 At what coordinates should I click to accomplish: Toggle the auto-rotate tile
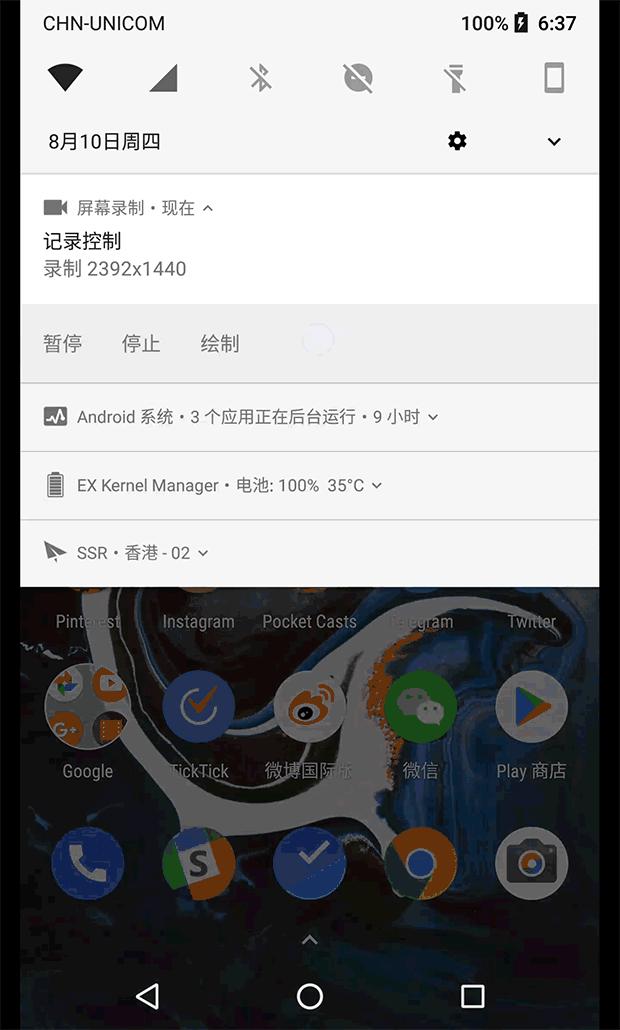coord(554,78)
